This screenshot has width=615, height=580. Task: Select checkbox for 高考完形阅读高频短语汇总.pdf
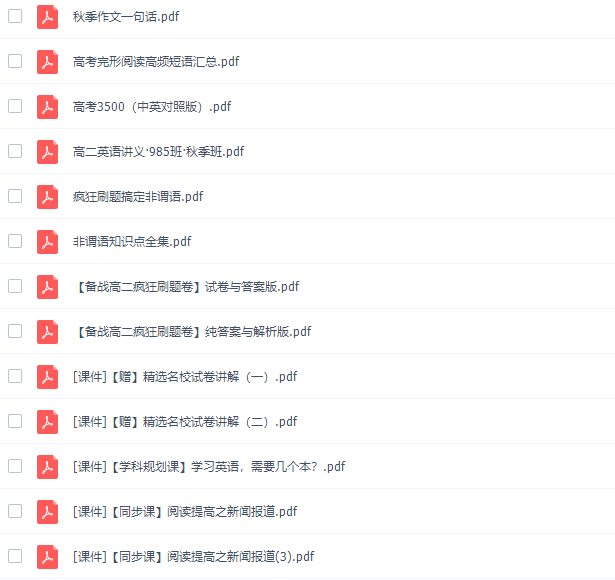tap(15, 61)
